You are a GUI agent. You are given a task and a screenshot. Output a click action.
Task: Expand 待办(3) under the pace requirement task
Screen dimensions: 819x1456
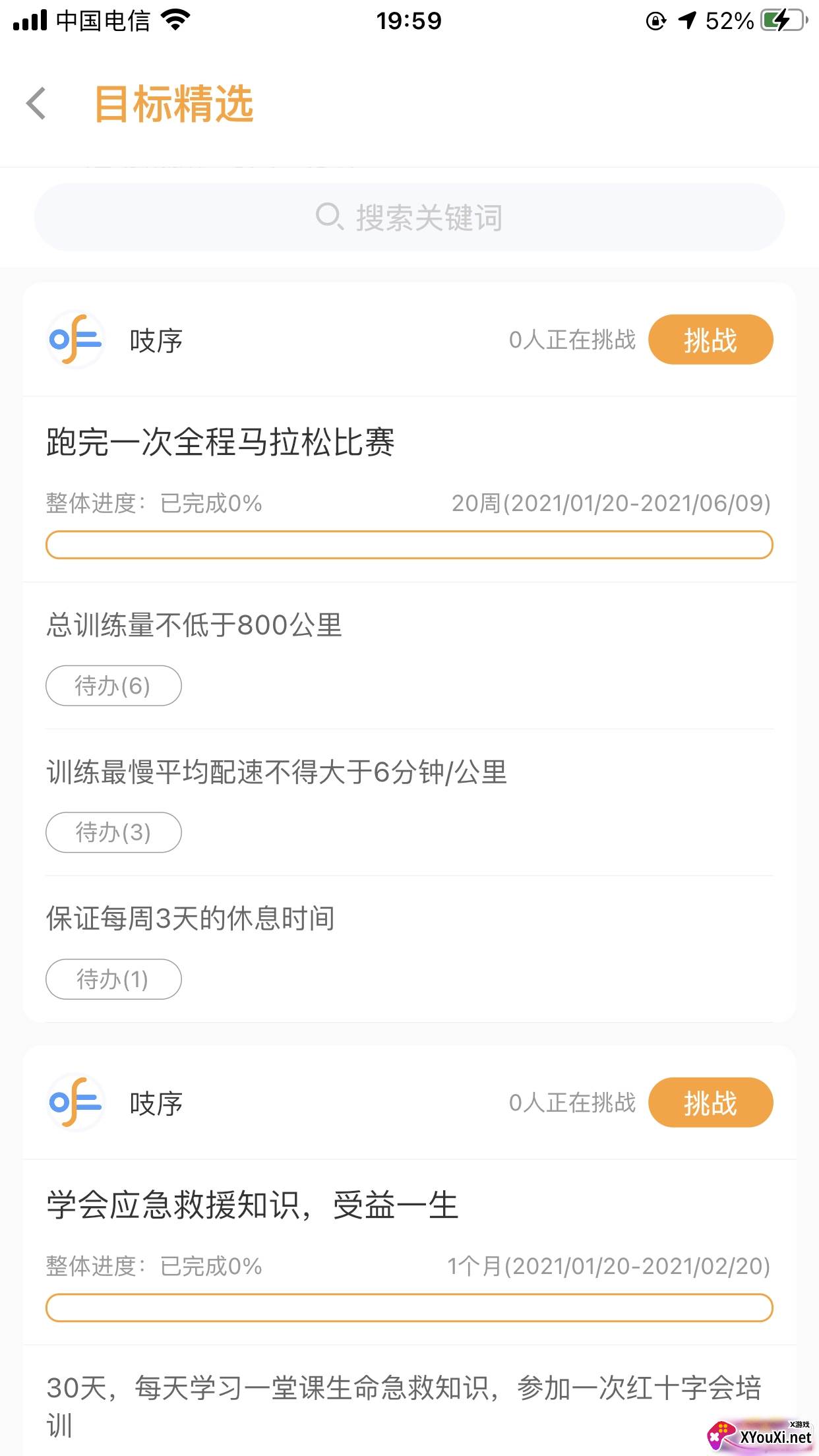click(113, 832)
